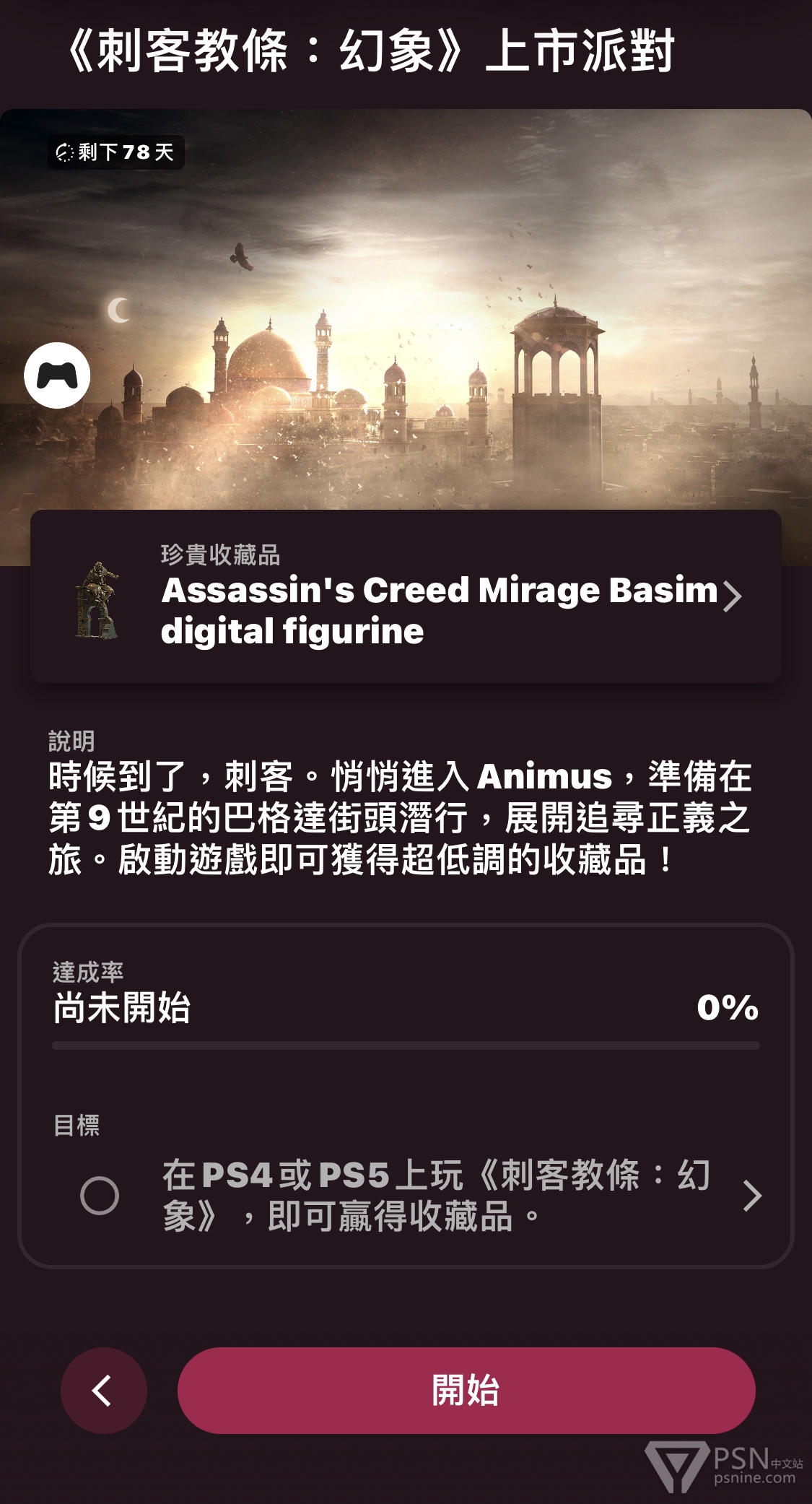Go back using the round arrow button
This screenshot has height=1504, width=812.
104,1391
